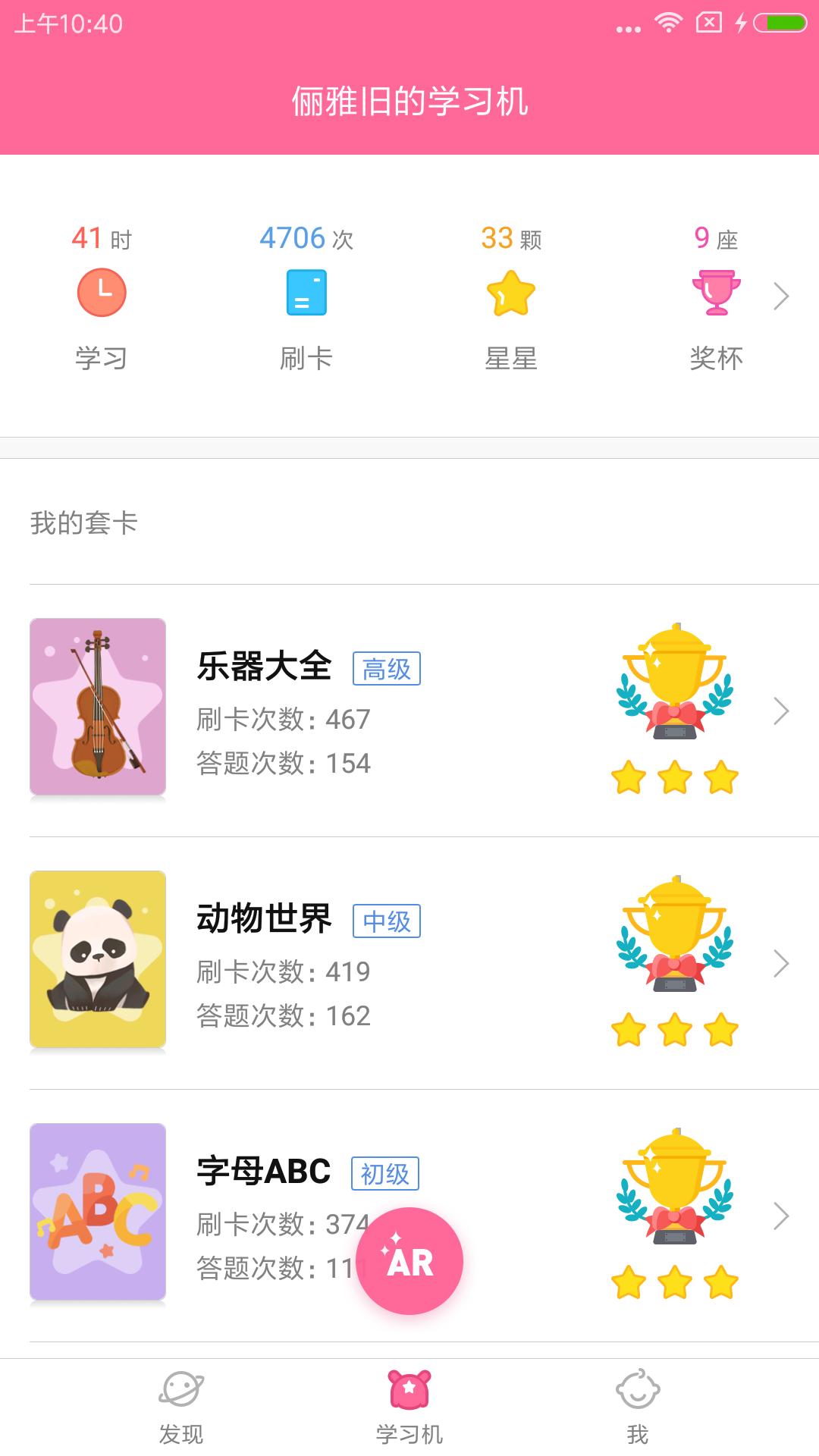Tap the pink AR camera button

point(409,1259)
